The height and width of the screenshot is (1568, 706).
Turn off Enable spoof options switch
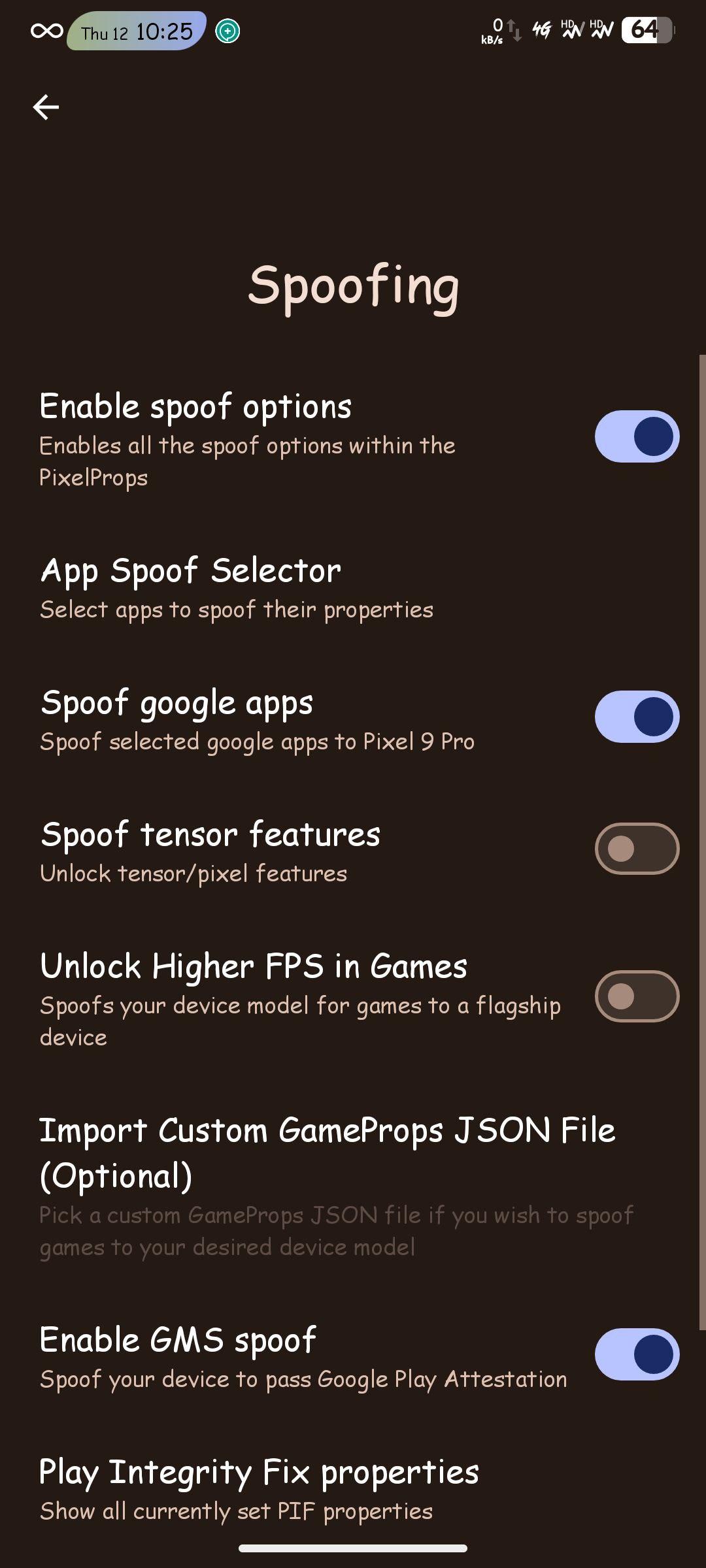[x=637, y=436]
